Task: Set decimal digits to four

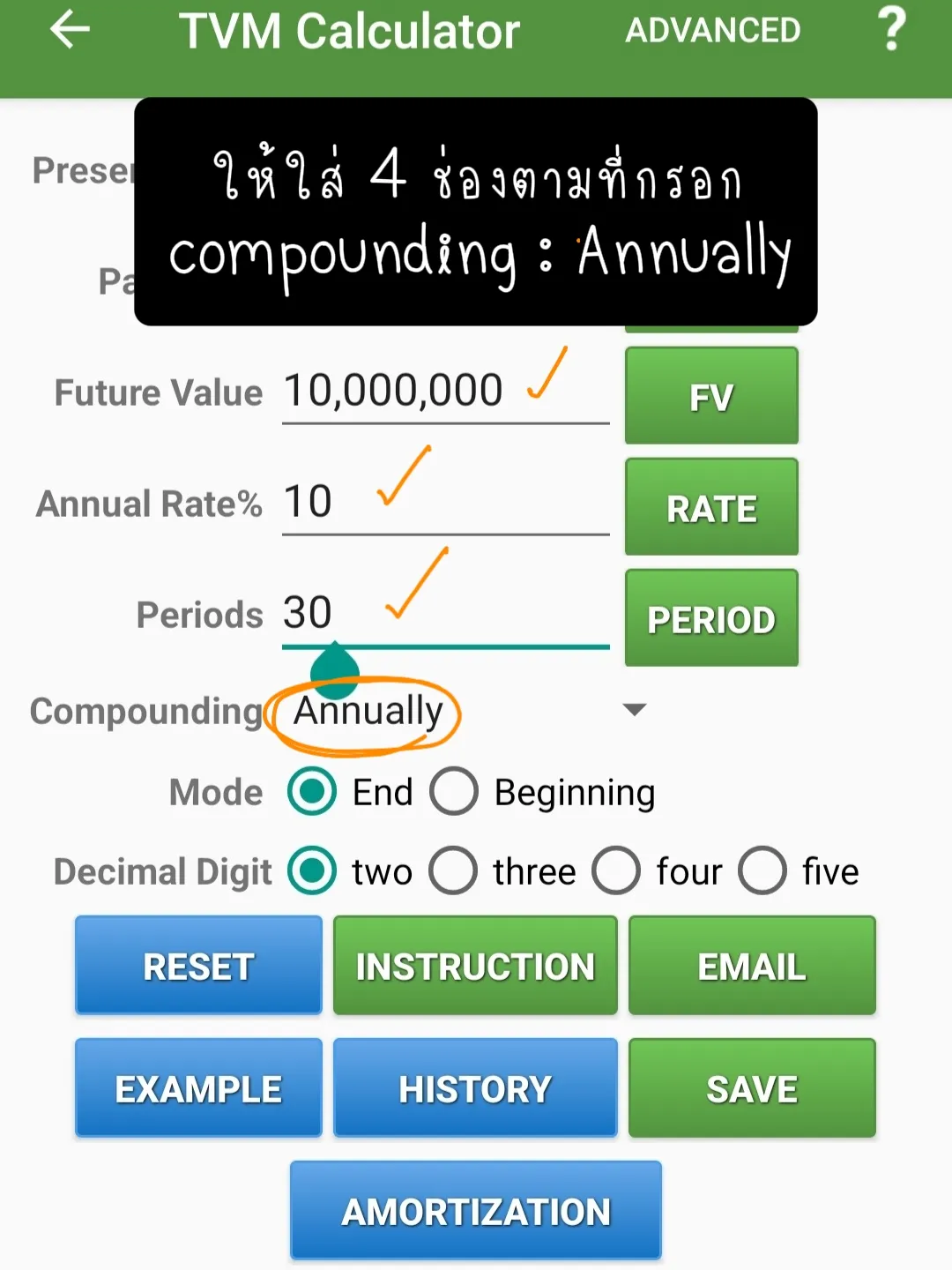Action: click(x=616, y=871)
